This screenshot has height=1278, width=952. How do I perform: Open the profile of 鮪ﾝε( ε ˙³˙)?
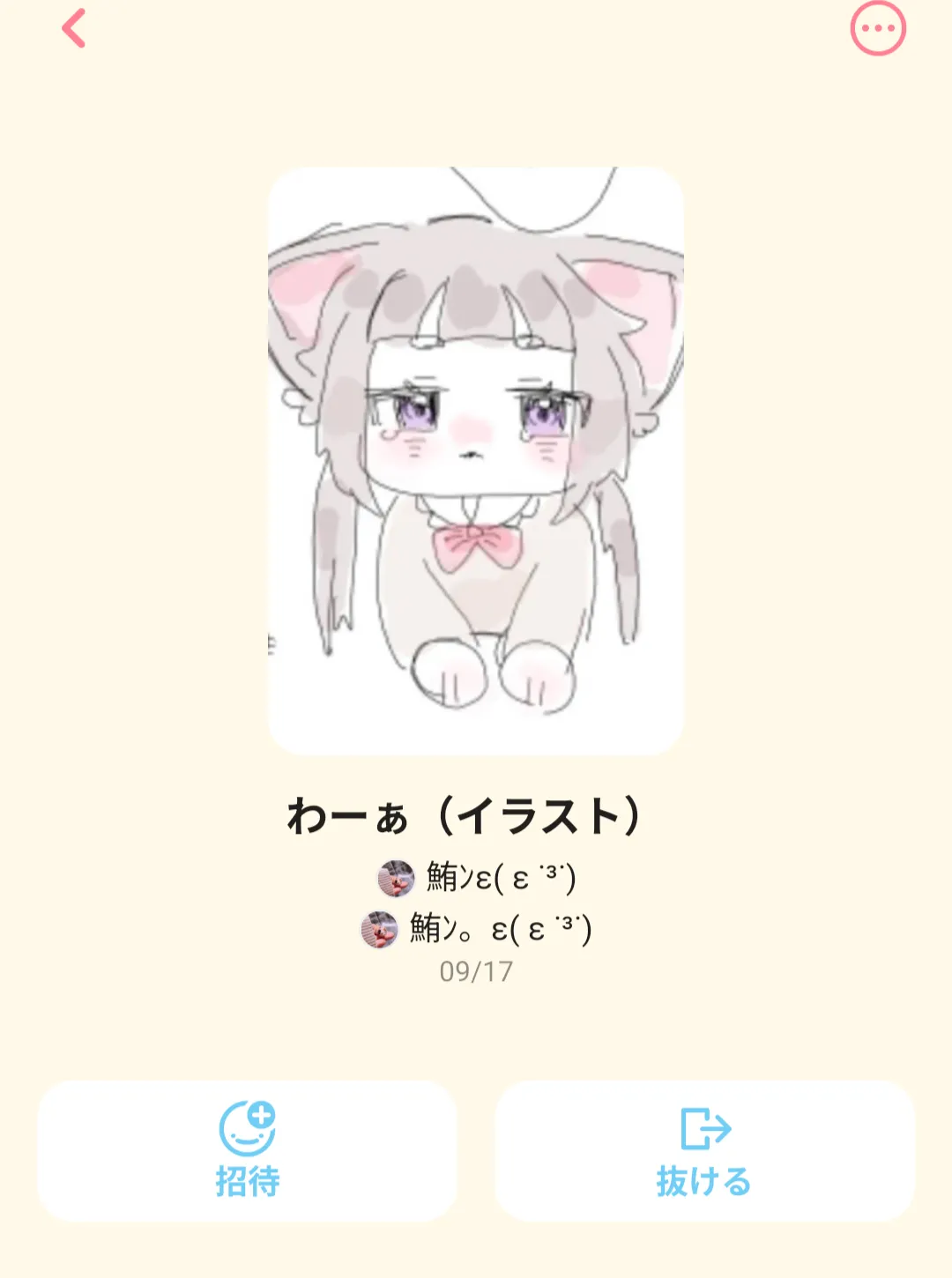pos(477,878)
